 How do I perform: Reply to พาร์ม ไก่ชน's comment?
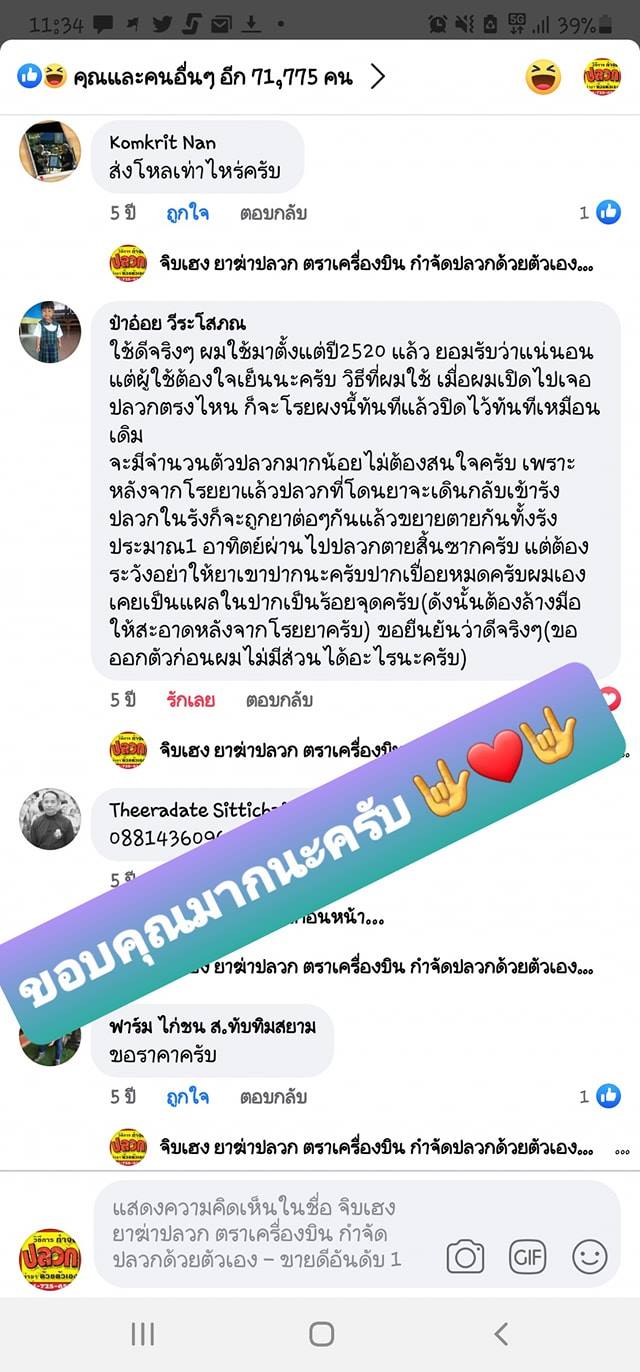(x=273, y=1097)
